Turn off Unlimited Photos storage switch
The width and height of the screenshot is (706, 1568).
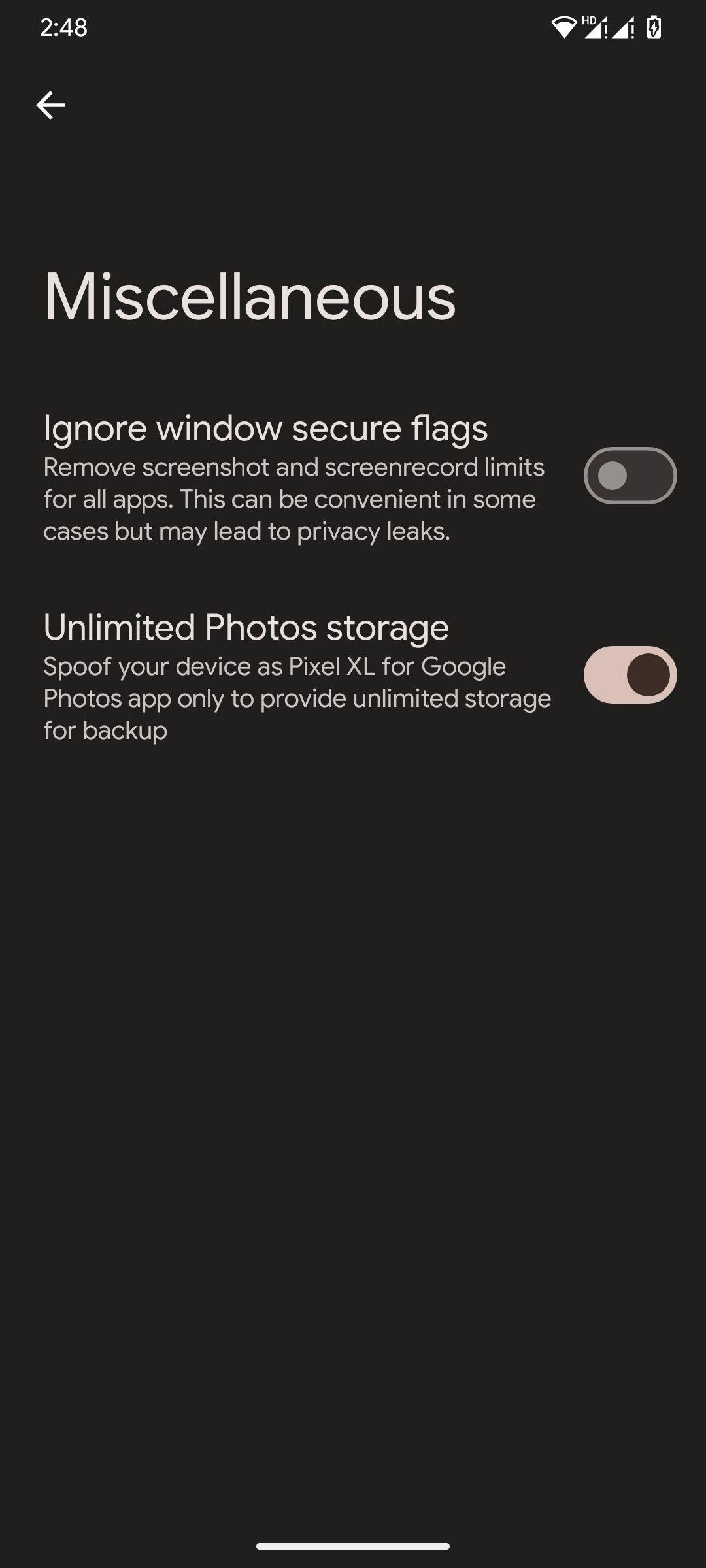630,675
